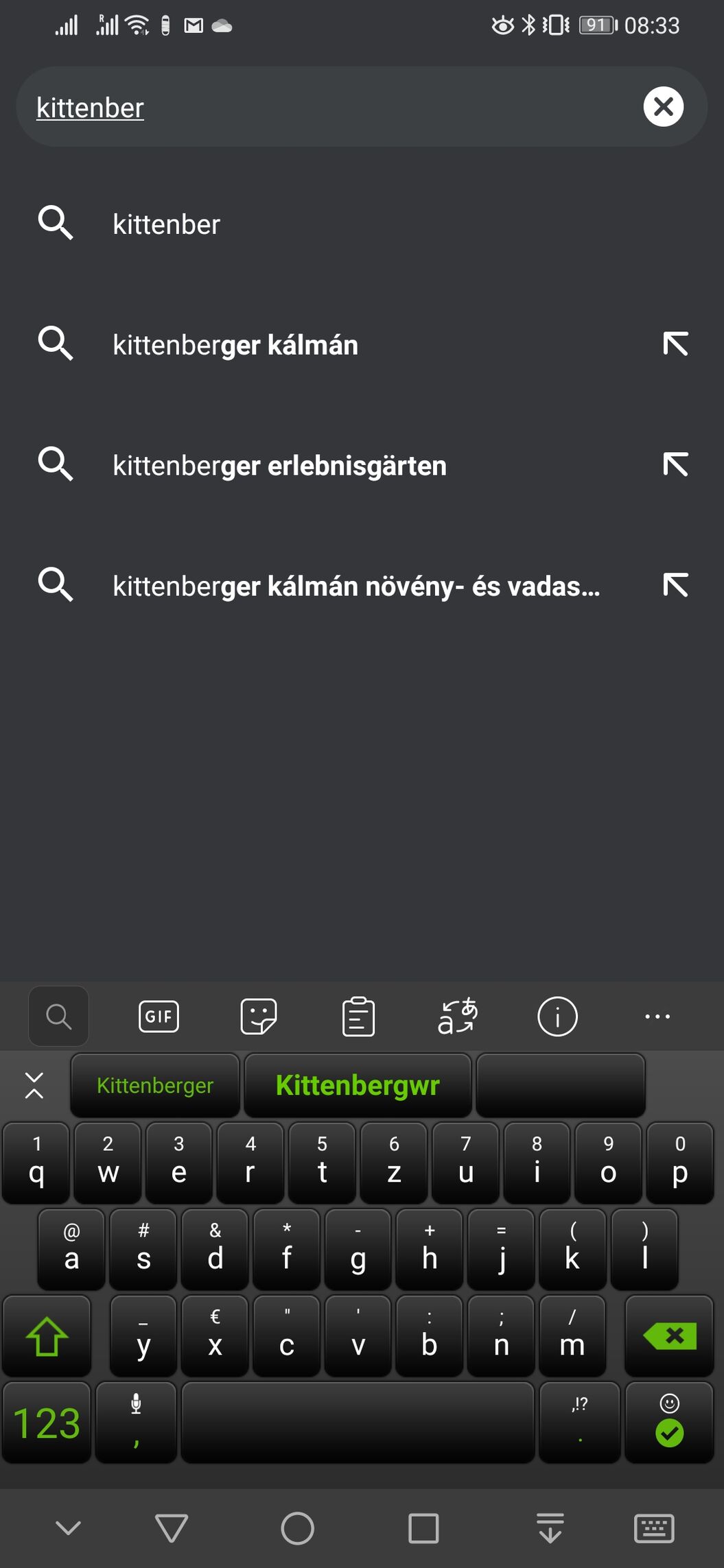The height and width of the screenshot is (1568, 724).
Task: Open the keyboard info icon
Action: point(557,1016)
